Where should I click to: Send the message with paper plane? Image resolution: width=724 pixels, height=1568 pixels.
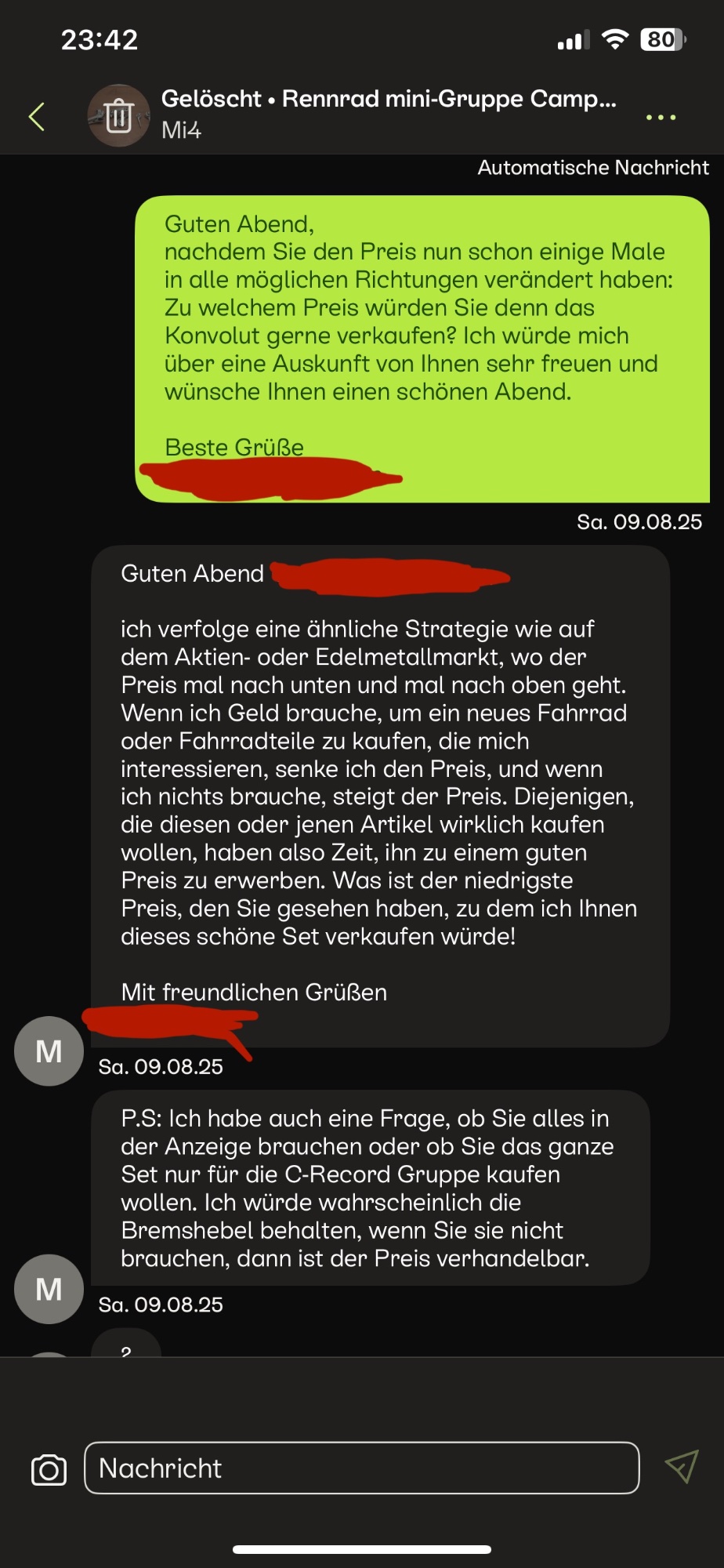[681, 1467]
